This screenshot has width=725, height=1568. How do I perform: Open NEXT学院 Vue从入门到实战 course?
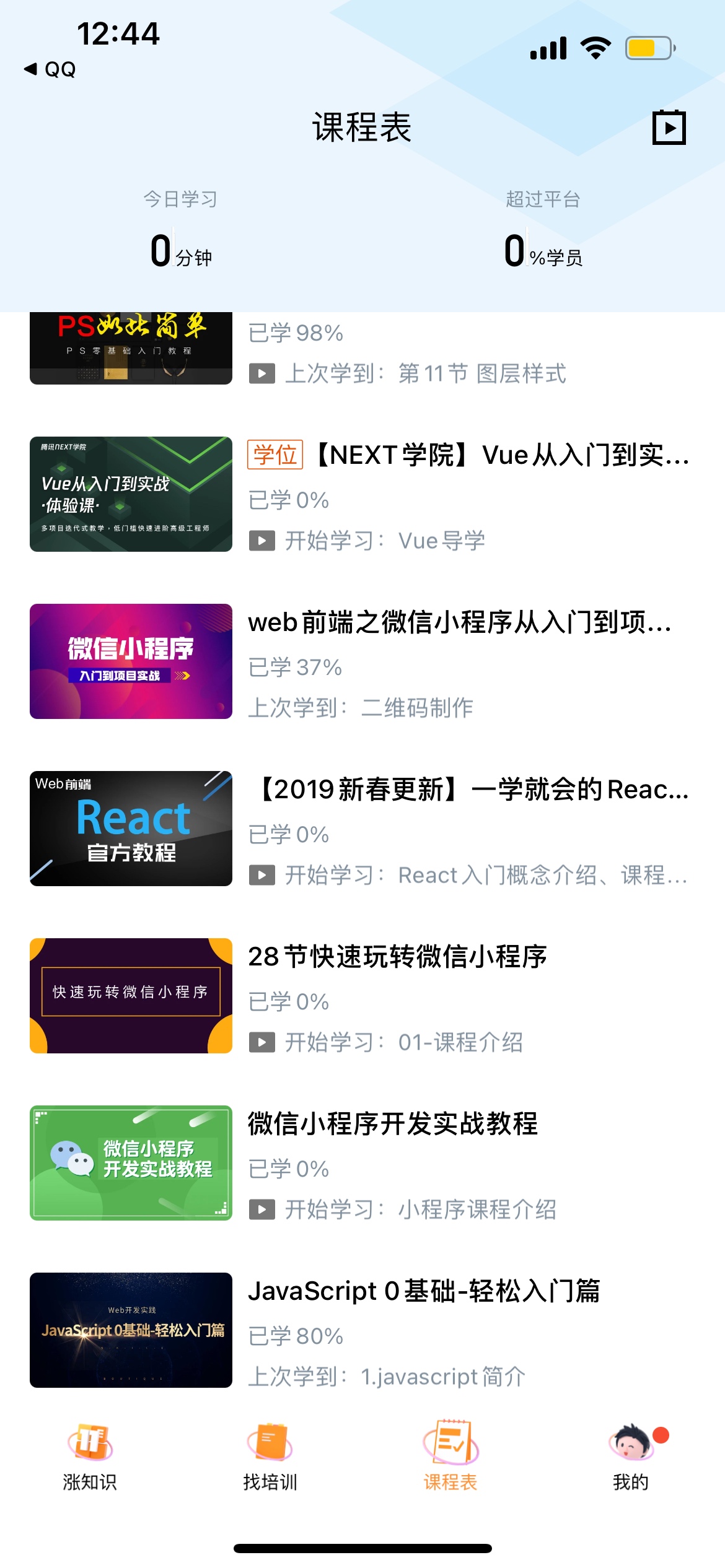(362, 494)
